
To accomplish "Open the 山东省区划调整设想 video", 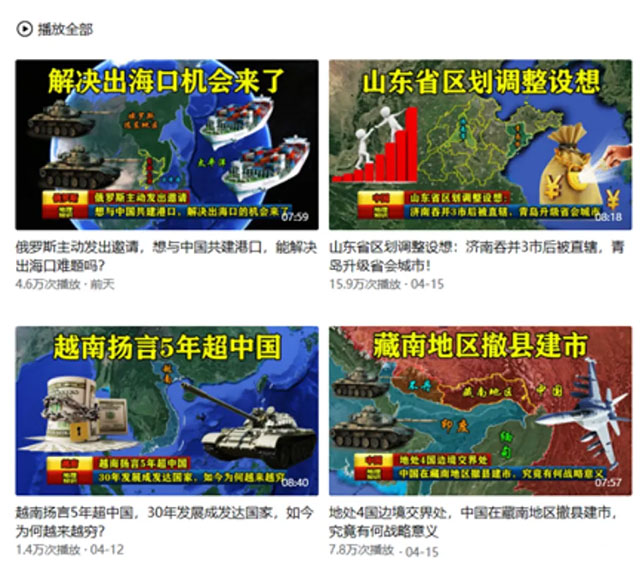I will pos(481,144).
